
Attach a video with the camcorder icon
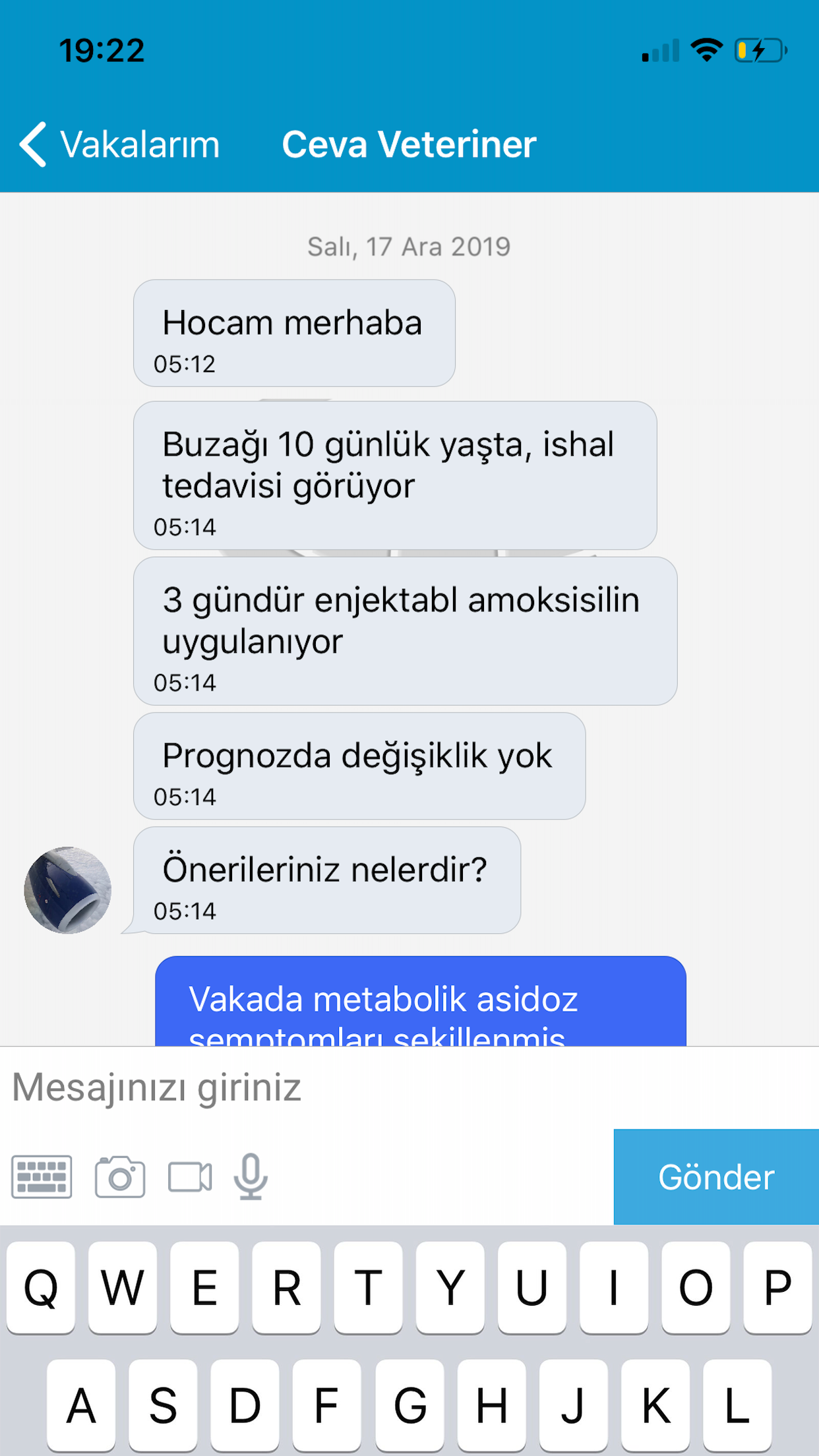190,1177
